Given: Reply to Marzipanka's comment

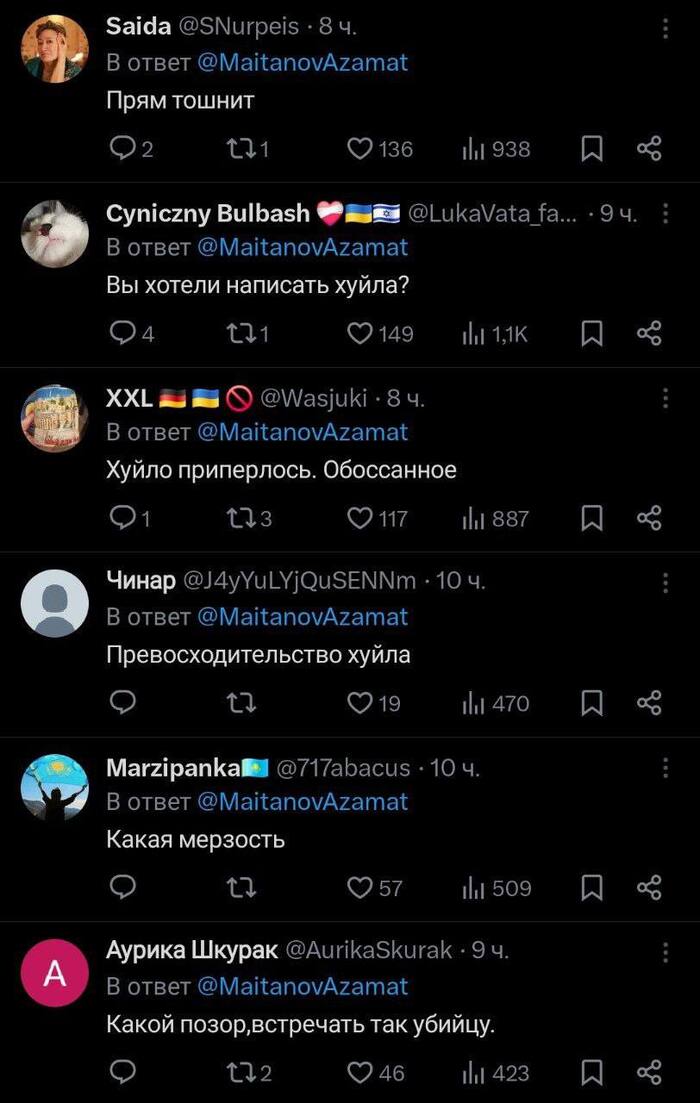Looking at the screenshot, I should (x=124, y=888).
